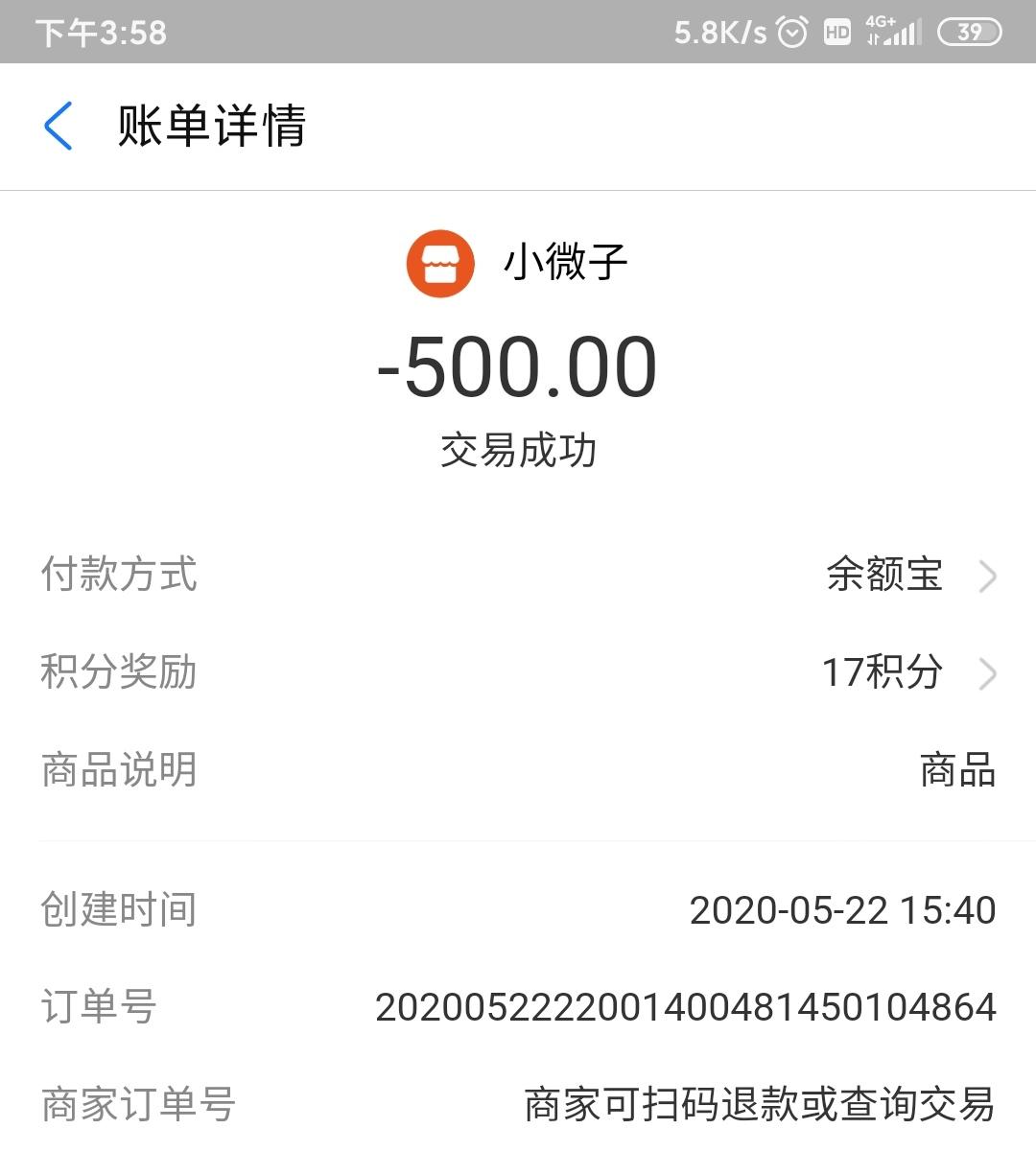Open merchant 小微子 shop icon

(x=440, y=264)
